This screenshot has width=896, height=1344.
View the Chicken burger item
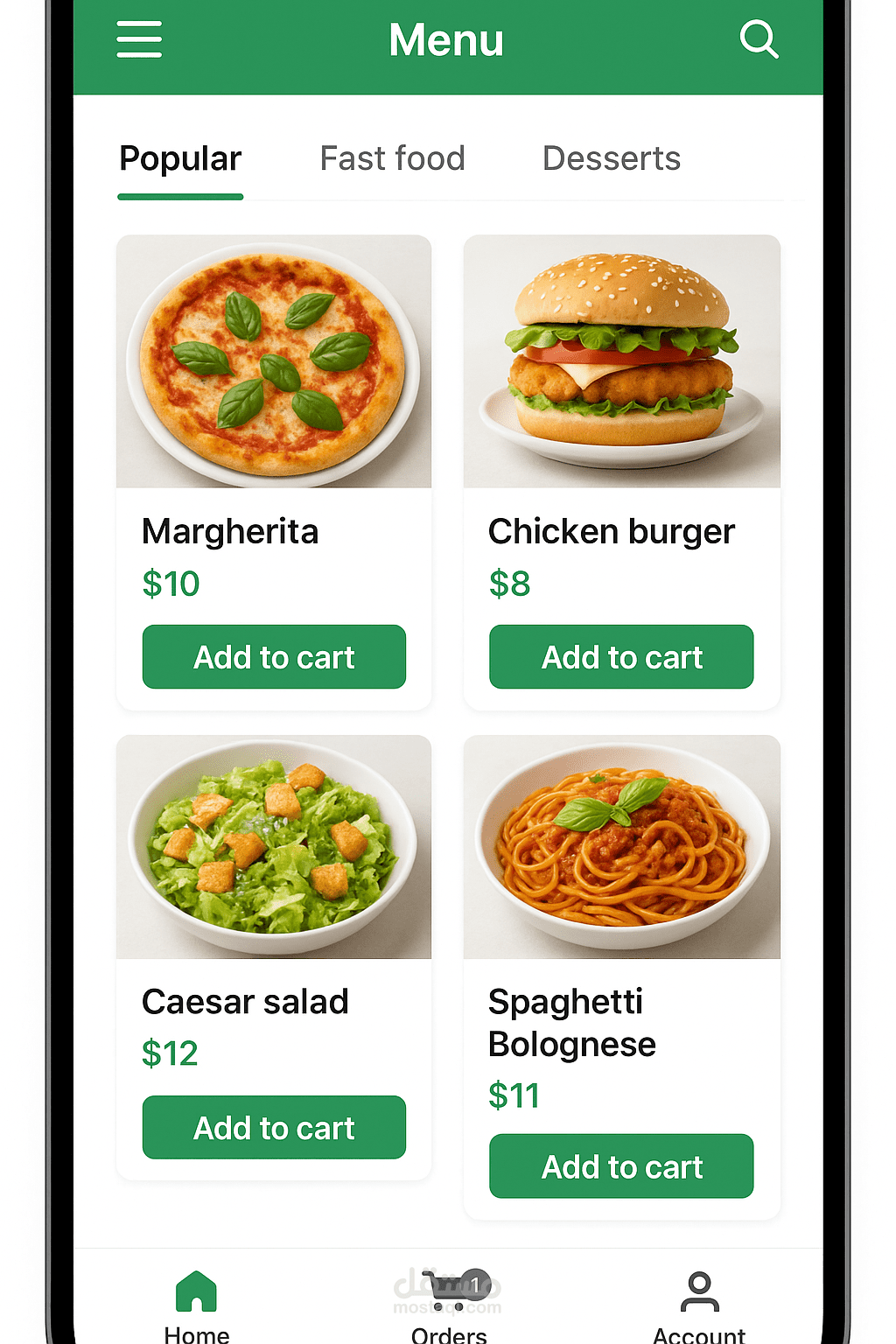click(x=621, y=361)
